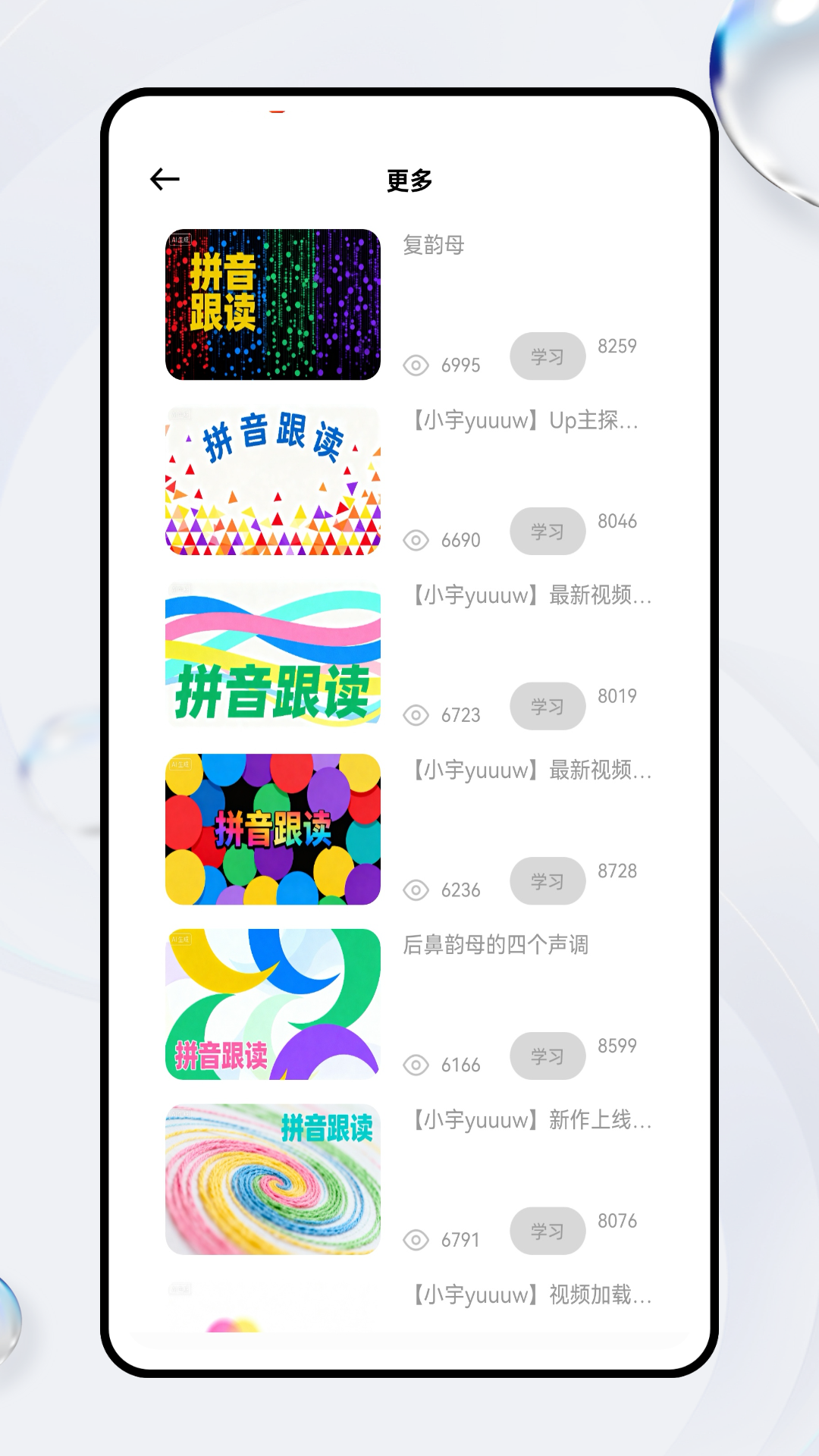Tap 学习 on the 后鼻韵母的四个声调 row
Screen dimensions: 819x1456
tap(548, 1056)
